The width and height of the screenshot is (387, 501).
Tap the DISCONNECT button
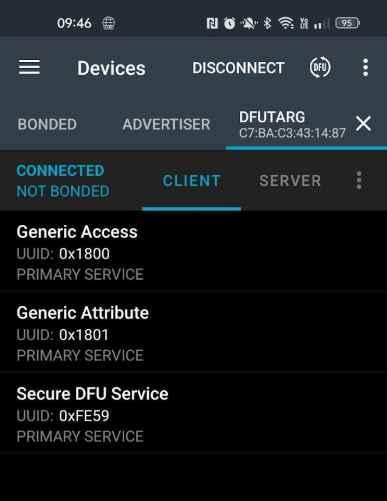[x=238, y=68]
